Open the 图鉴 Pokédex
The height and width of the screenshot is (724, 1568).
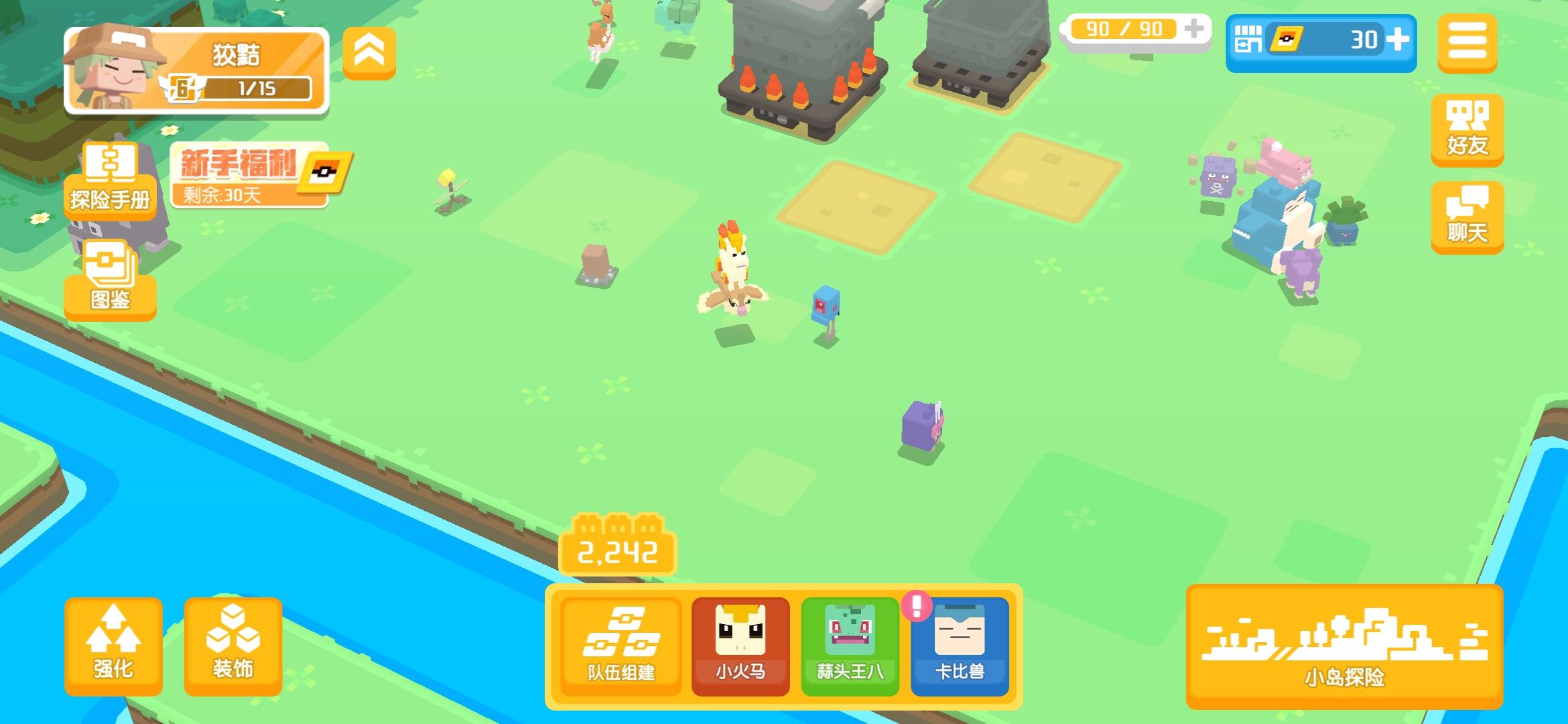click(110, 282)
